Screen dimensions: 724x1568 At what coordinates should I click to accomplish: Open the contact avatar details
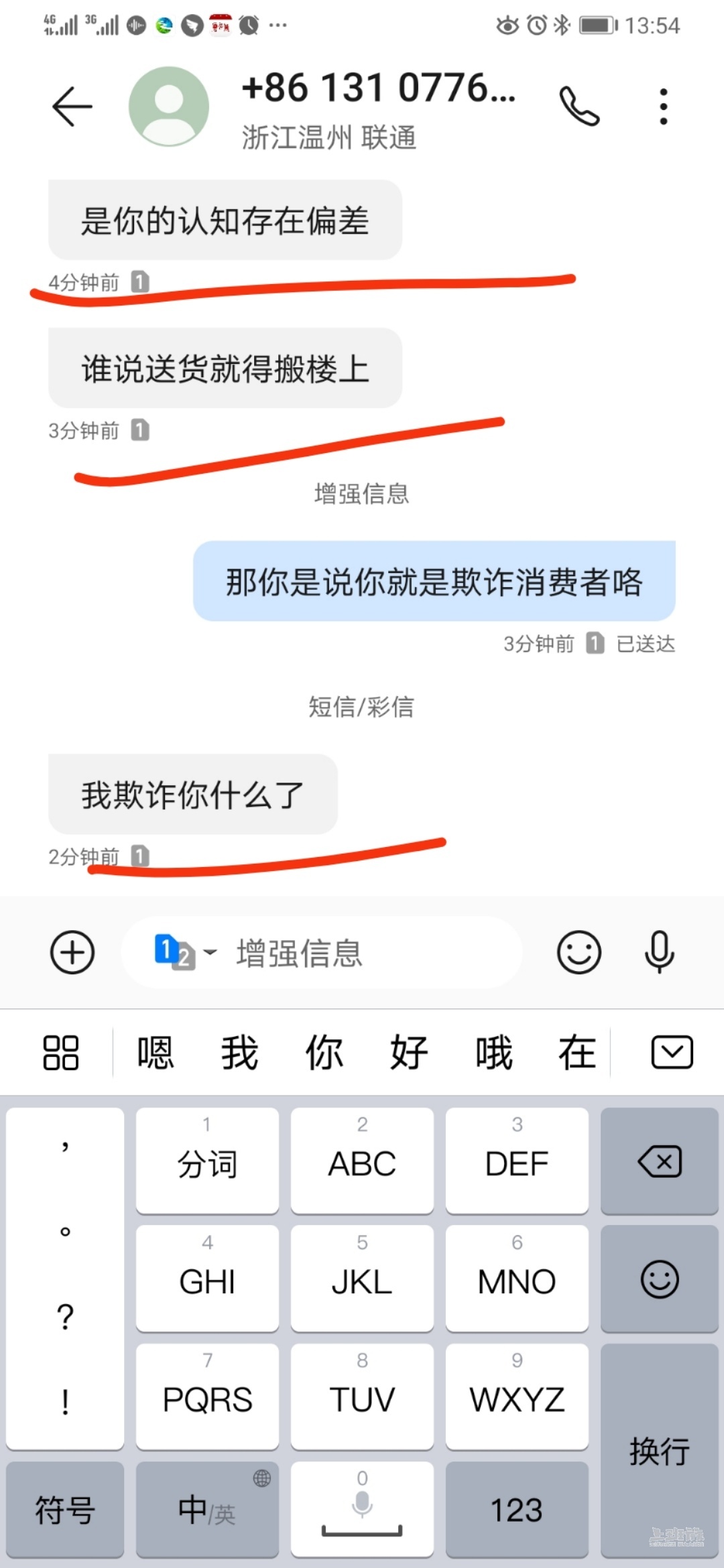(169, 107)
